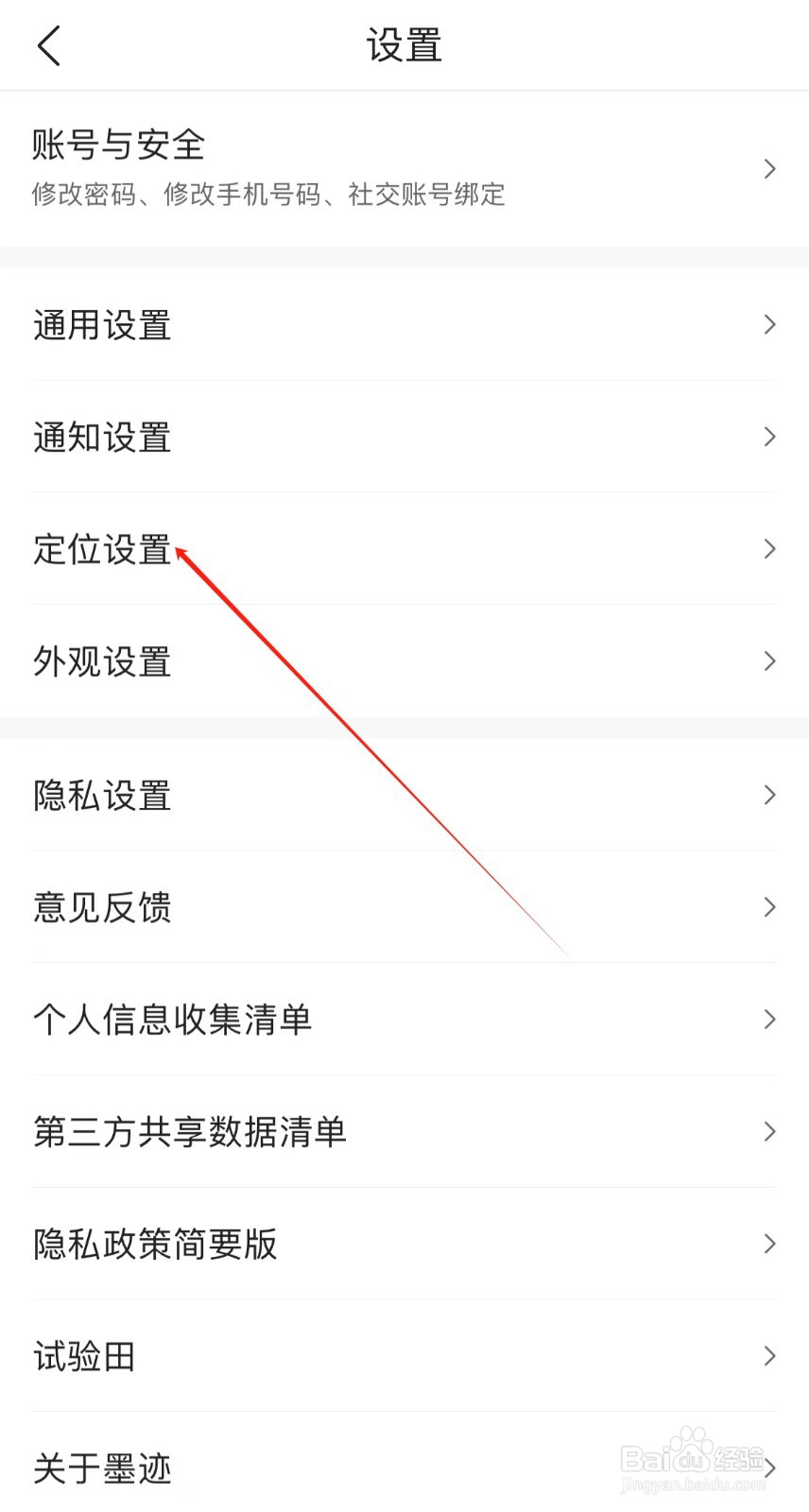Click the arrow beside 通用设置
The height and width of the screenshot is (1512, 809).
coord(769,324)
